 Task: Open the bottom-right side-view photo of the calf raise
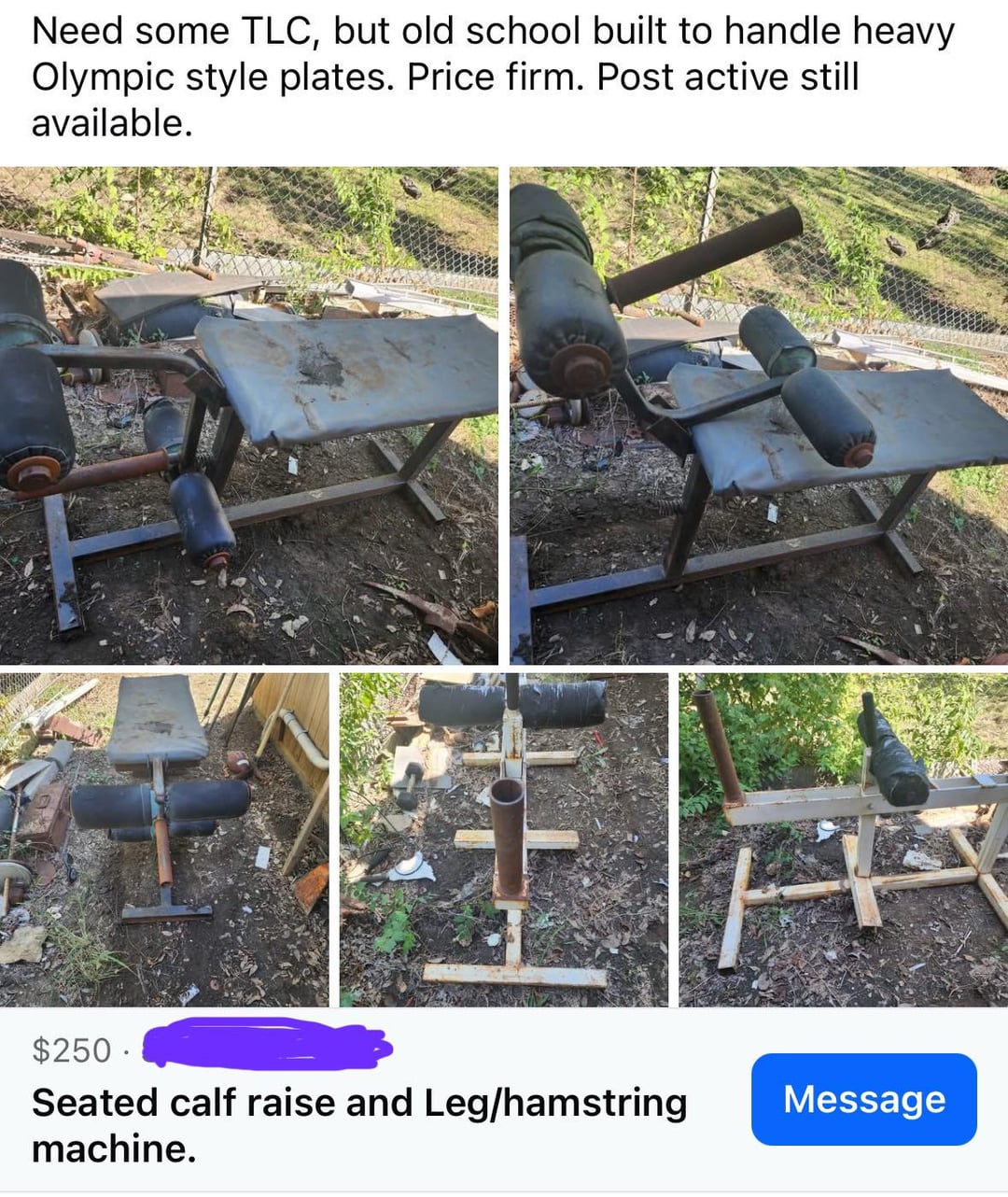pyautogui.click(x=844, y=839)
